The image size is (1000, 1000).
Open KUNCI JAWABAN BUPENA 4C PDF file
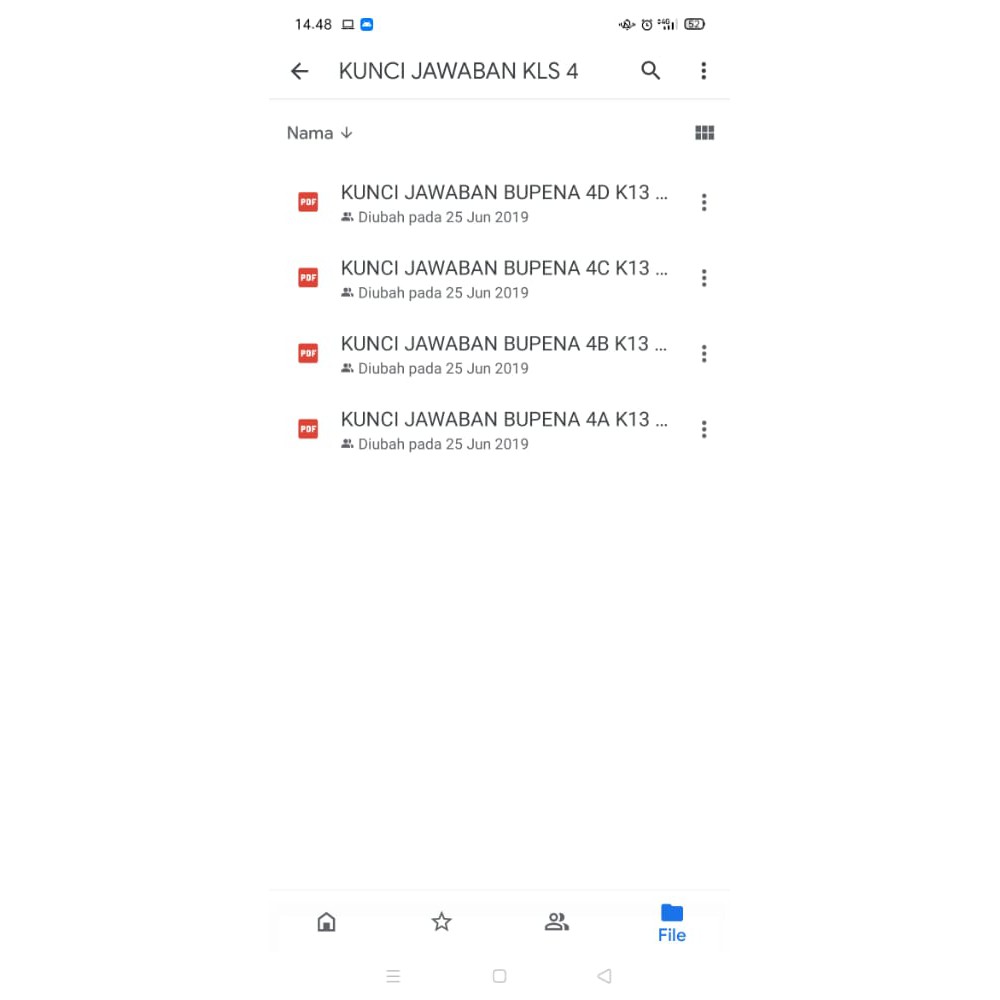coord(504,278)
